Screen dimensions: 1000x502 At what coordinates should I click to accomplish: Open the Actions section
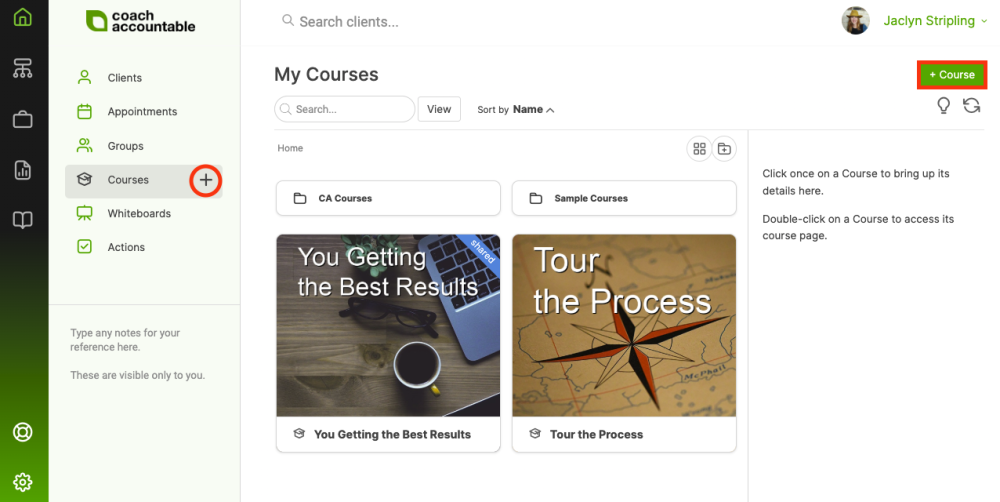coord(126,248)
